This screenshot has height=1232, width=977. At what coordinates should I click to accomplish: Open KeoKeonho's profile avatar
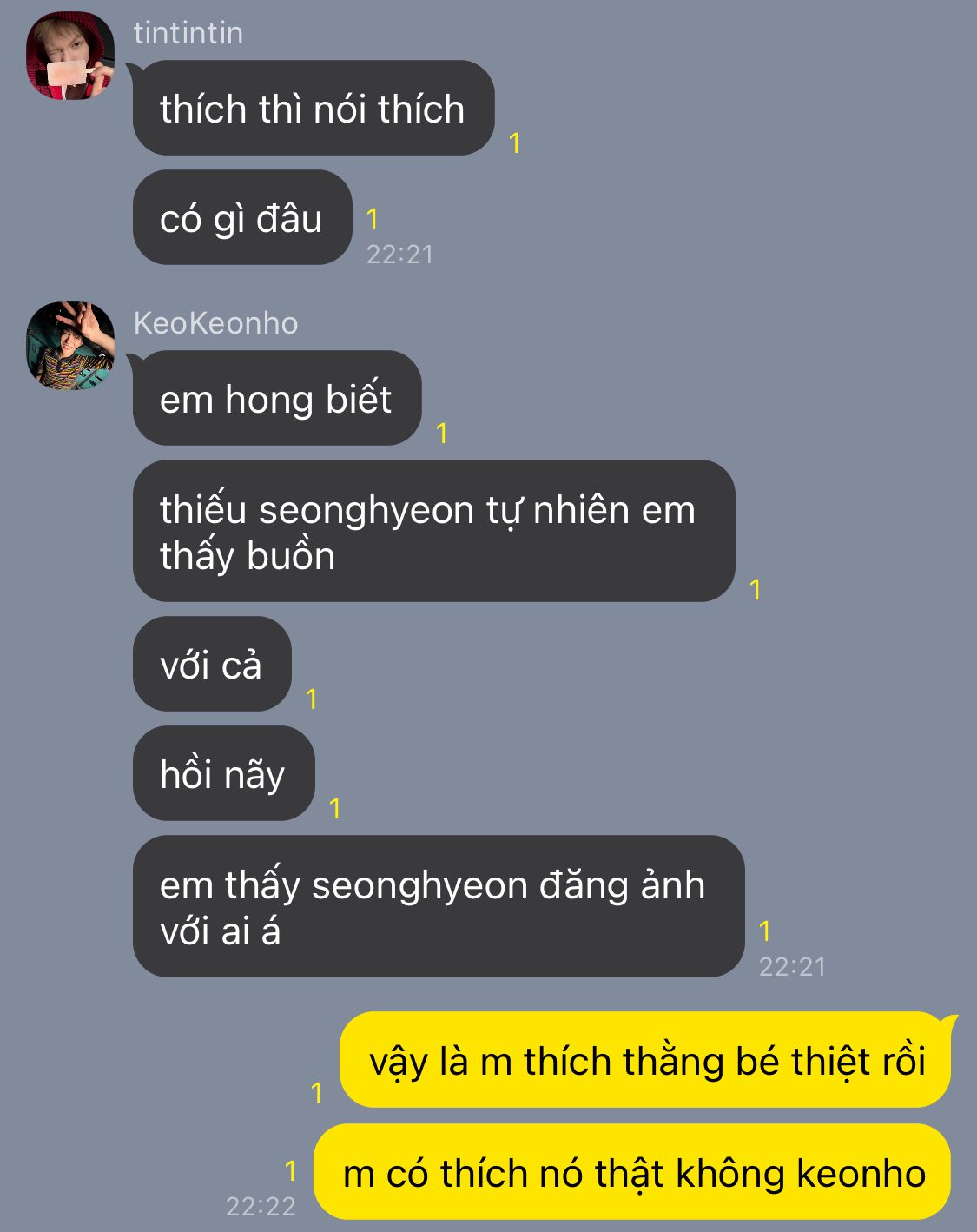point(70,346)
